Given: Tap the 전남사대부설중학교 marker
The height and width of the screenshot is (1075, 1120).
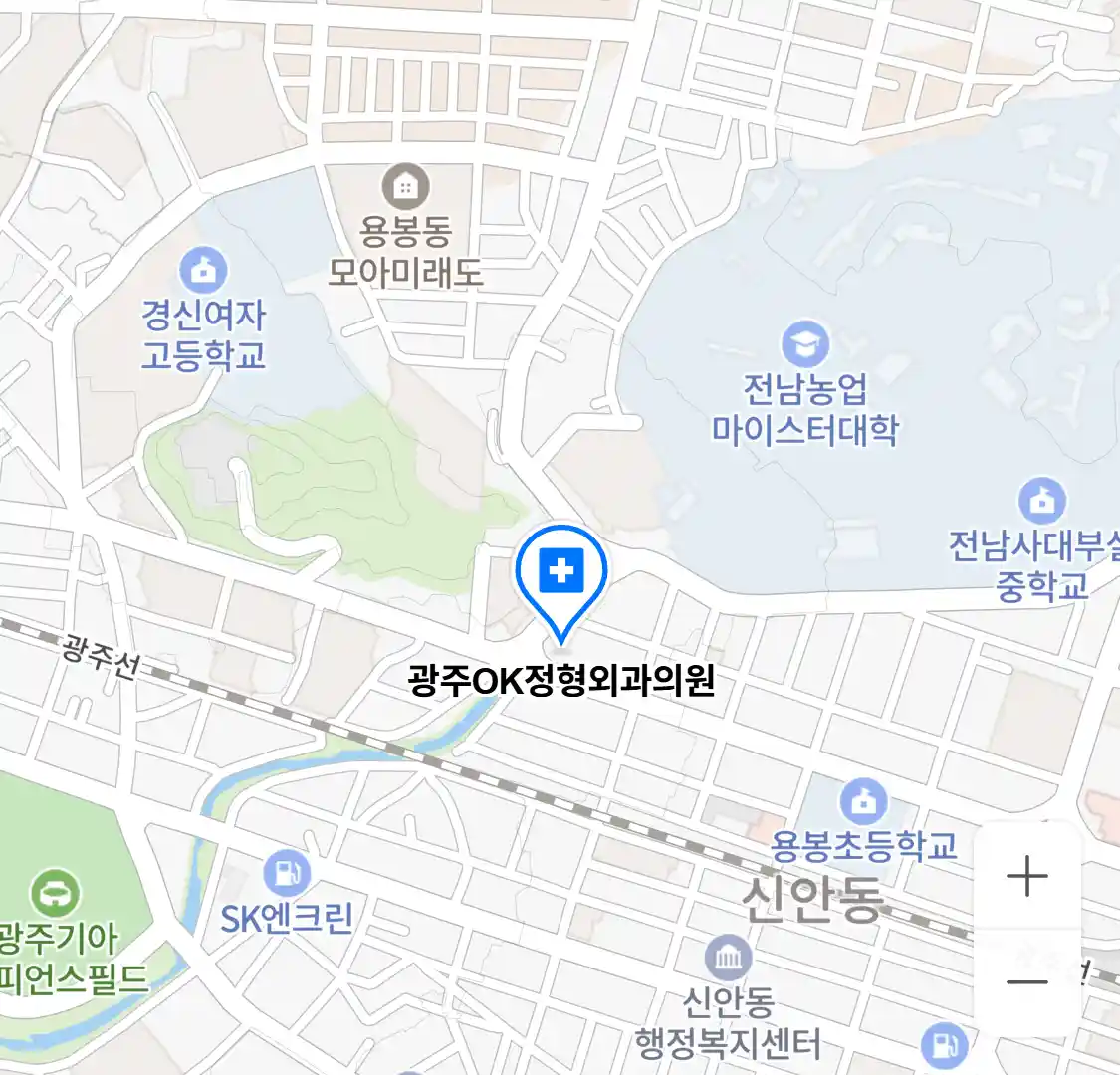Looking at the screenshot, I should pyautogui.click(x=1041, y=501).
